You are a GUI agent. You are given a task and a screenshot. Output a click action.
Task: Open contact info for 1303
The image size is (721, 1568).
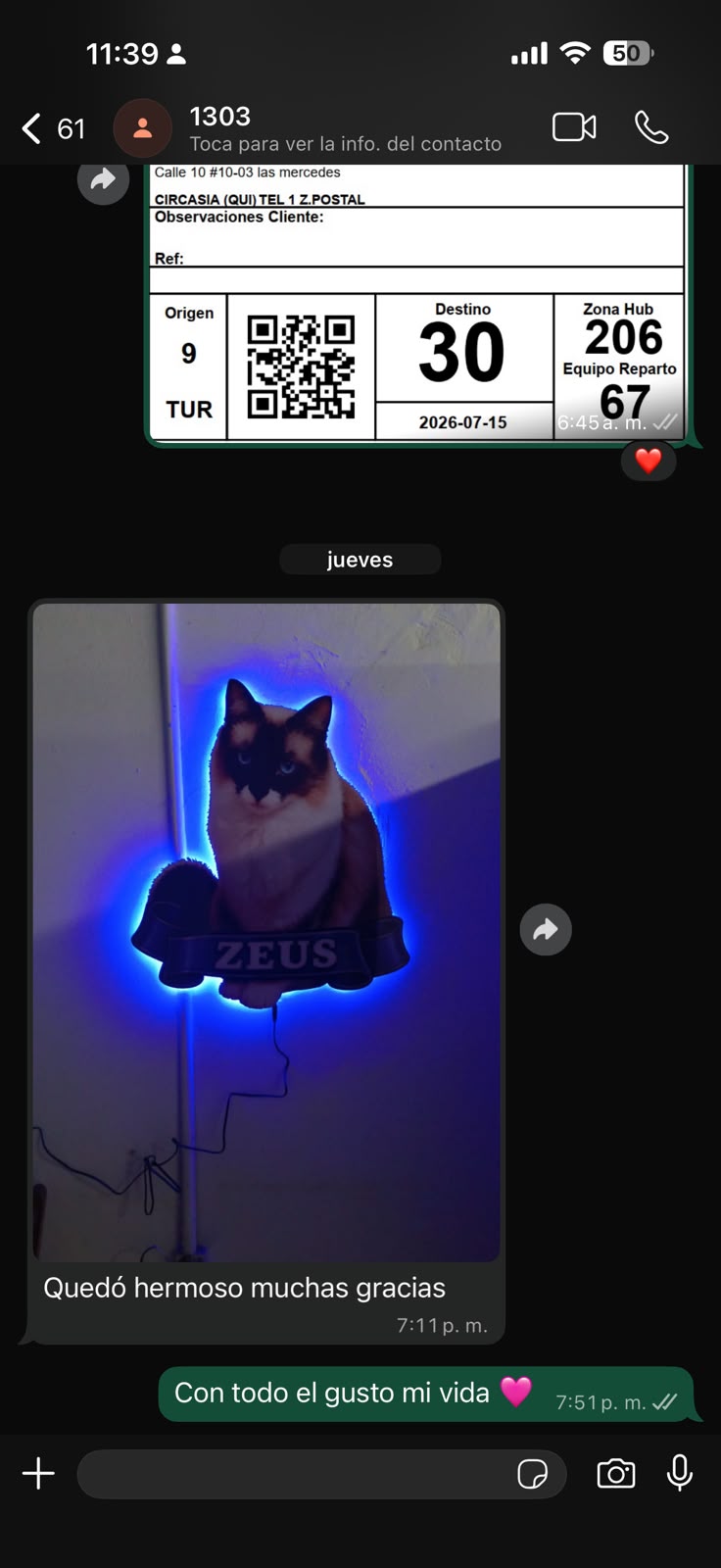point(345,128)
